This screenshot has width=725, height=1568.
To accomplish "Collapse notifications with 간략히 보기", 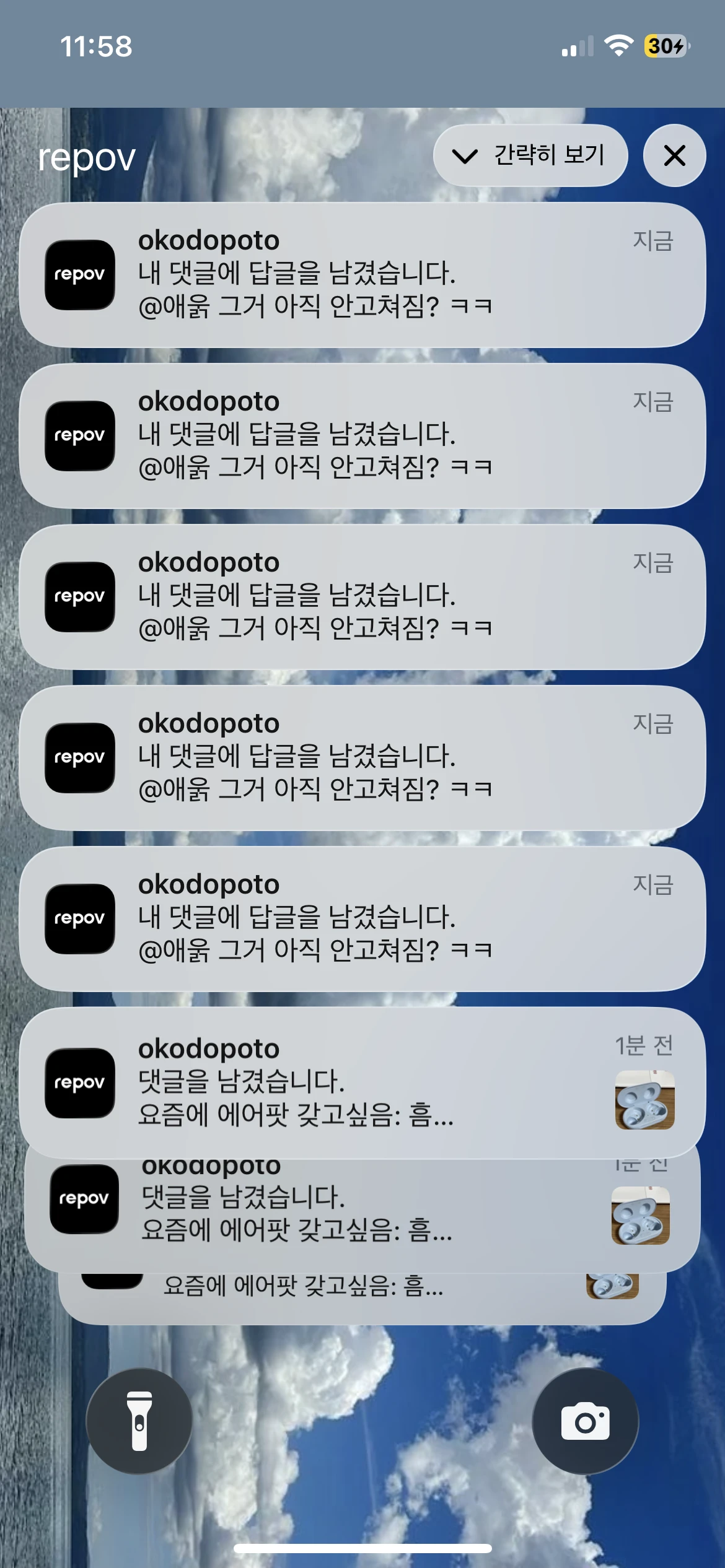I will click(x=530, y=155).
